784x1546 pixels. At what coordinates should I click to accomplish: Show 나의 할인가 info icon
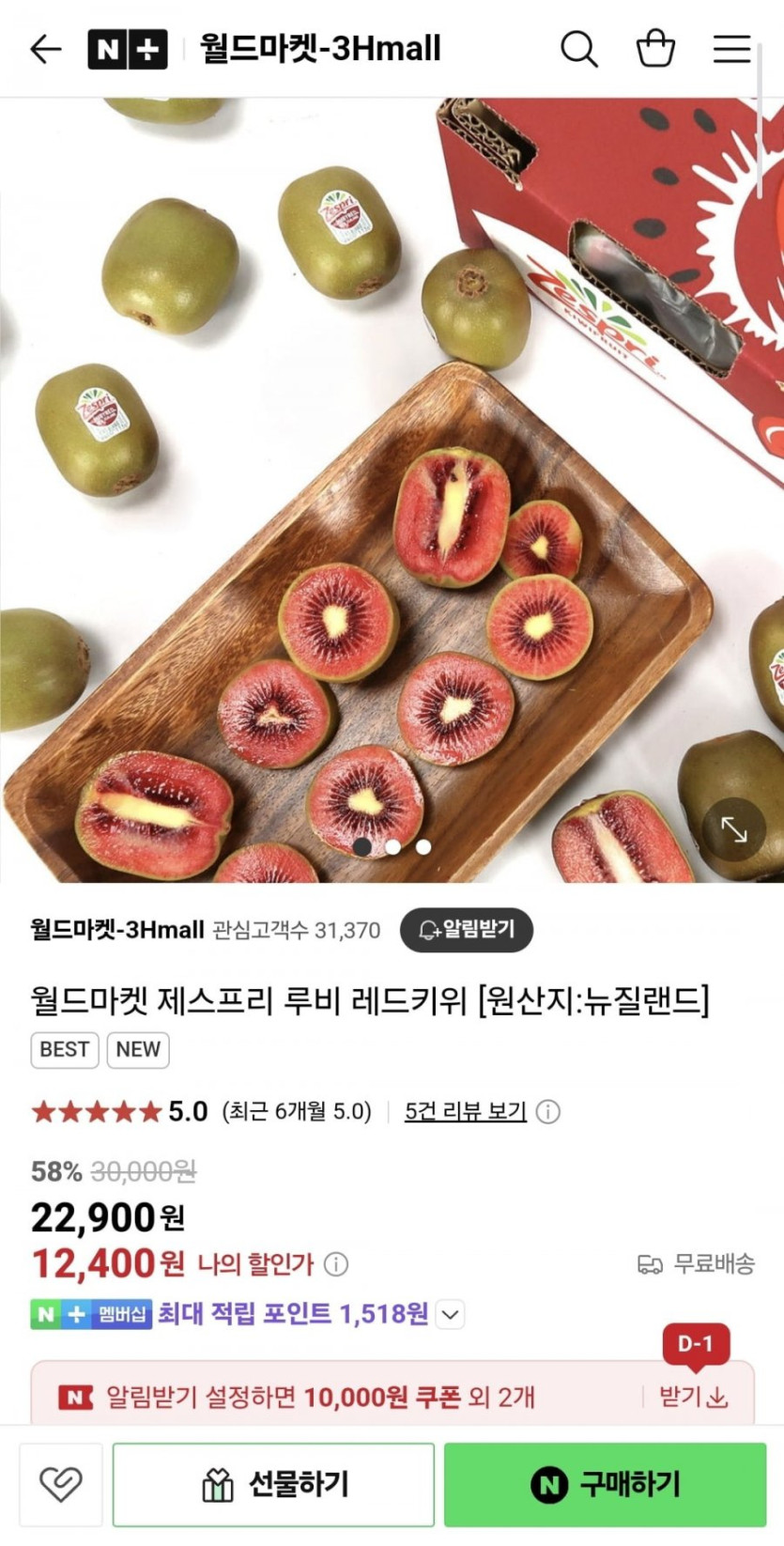pos(336,1264)
